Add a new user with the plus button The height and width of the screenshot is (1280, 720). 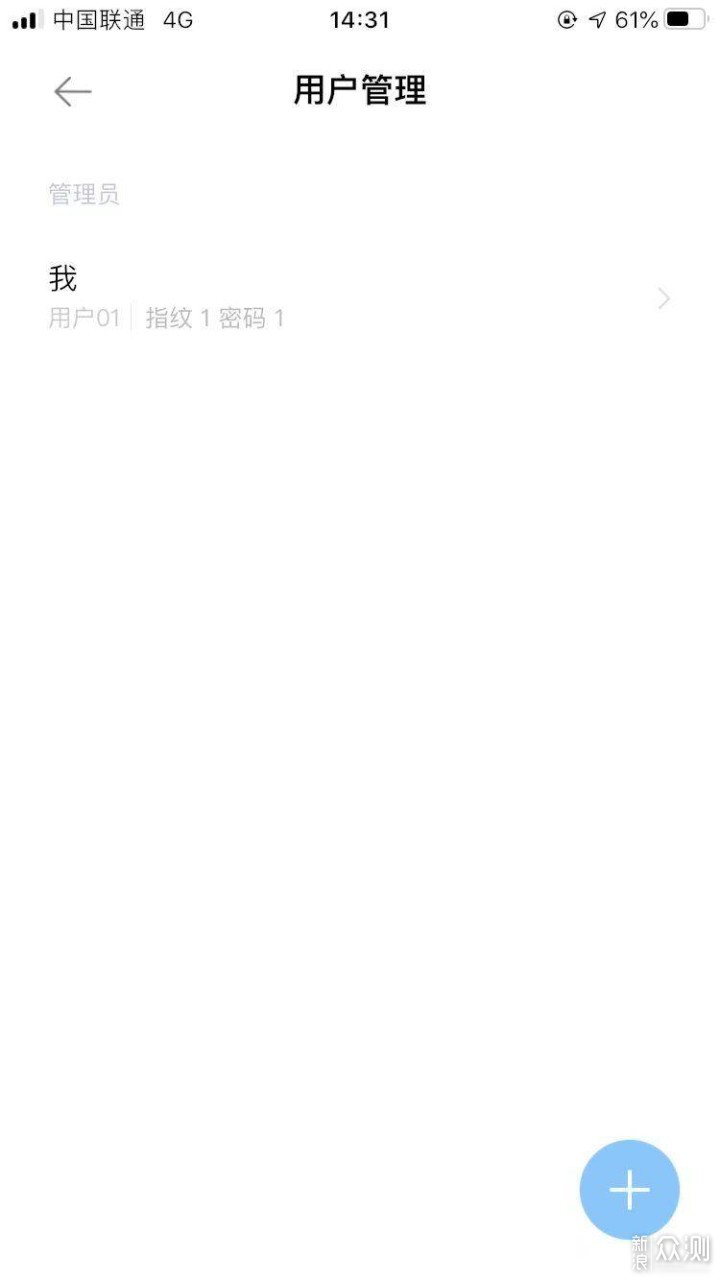[x=629, y=1190]
